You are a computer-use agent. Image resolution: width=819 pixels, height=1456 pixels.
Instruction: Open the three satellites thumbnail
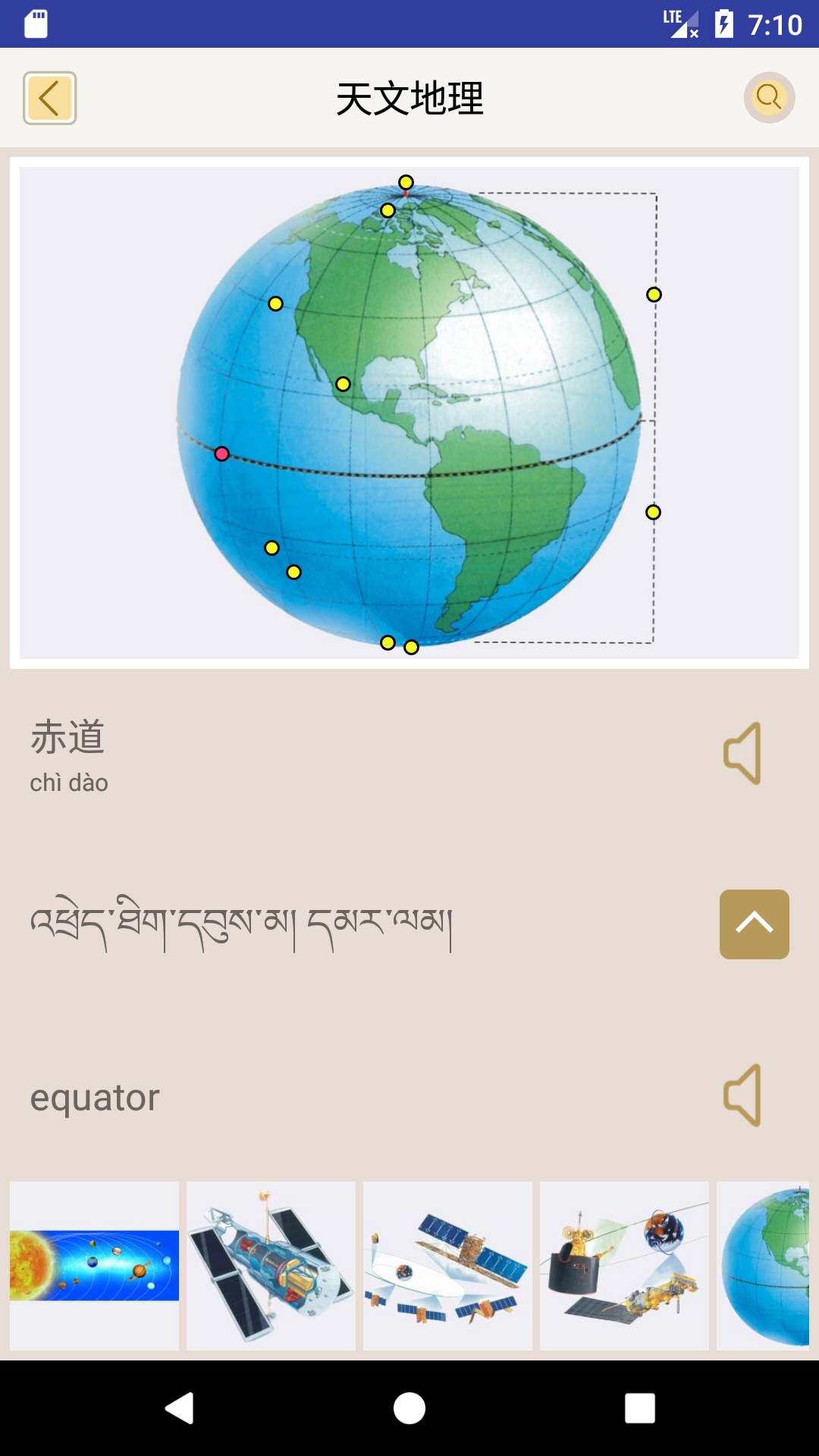447,1266
